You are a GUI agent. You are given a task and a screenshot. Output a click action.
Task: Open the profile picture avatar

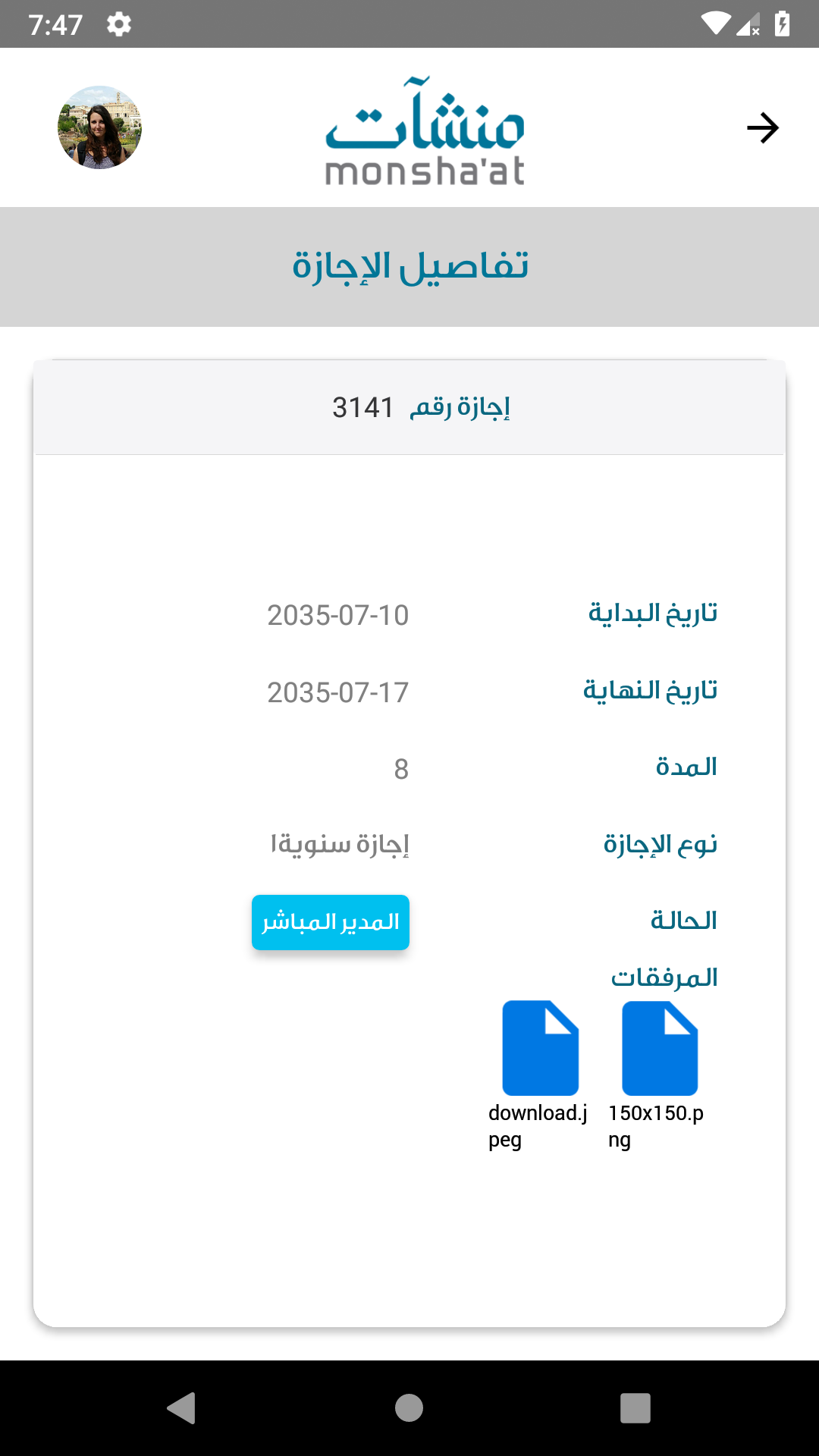coord(99,127)
